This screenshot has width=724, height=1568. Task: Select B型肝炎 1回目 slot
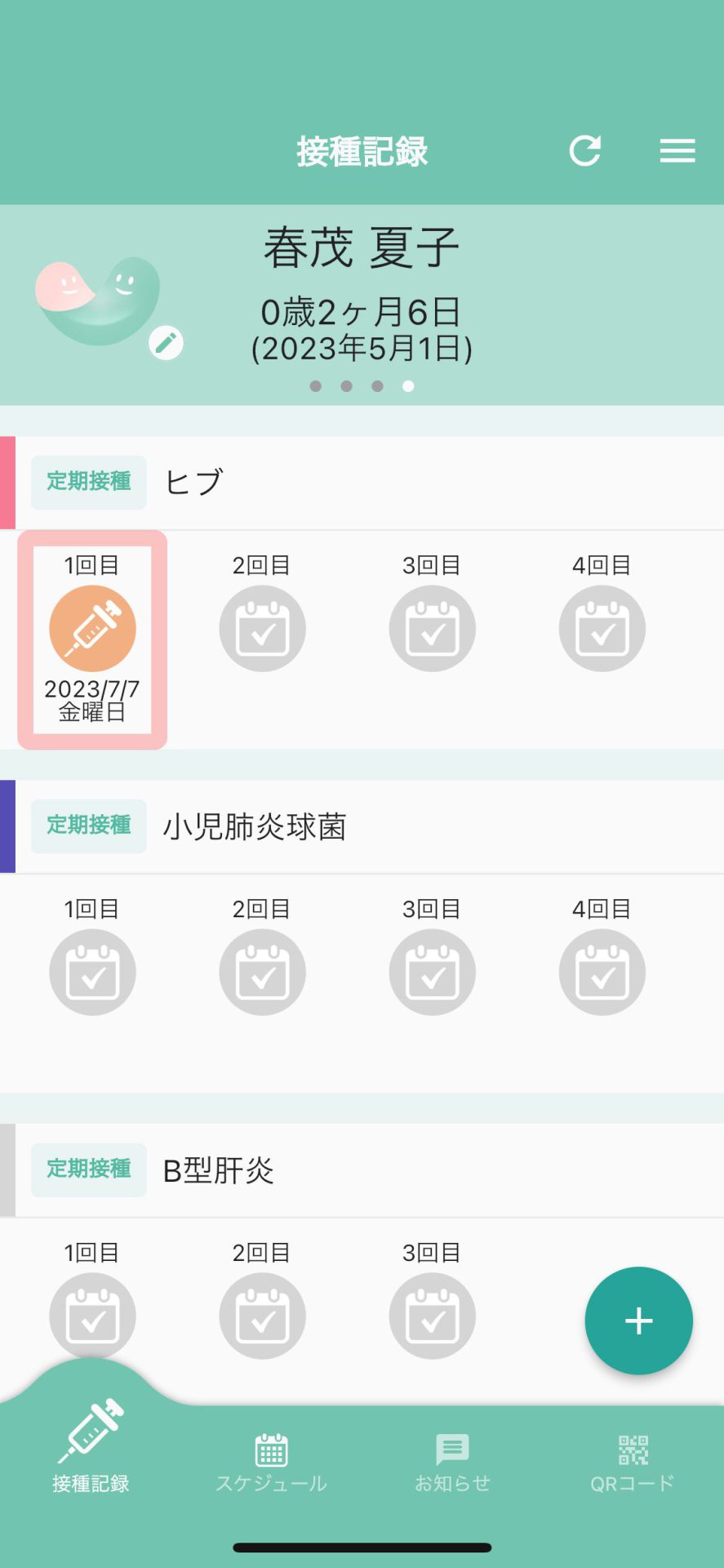pos(92,1315)
